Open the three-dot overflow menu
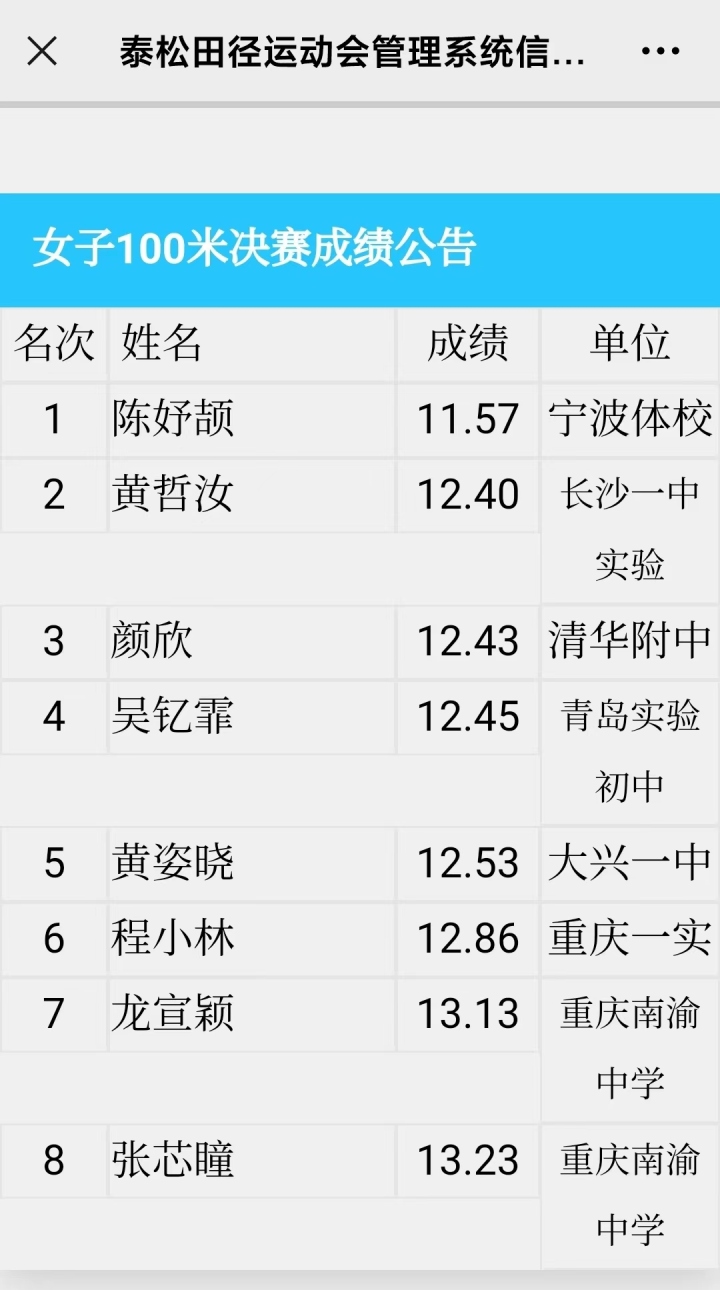720x1290 pixels. point(660,51)
